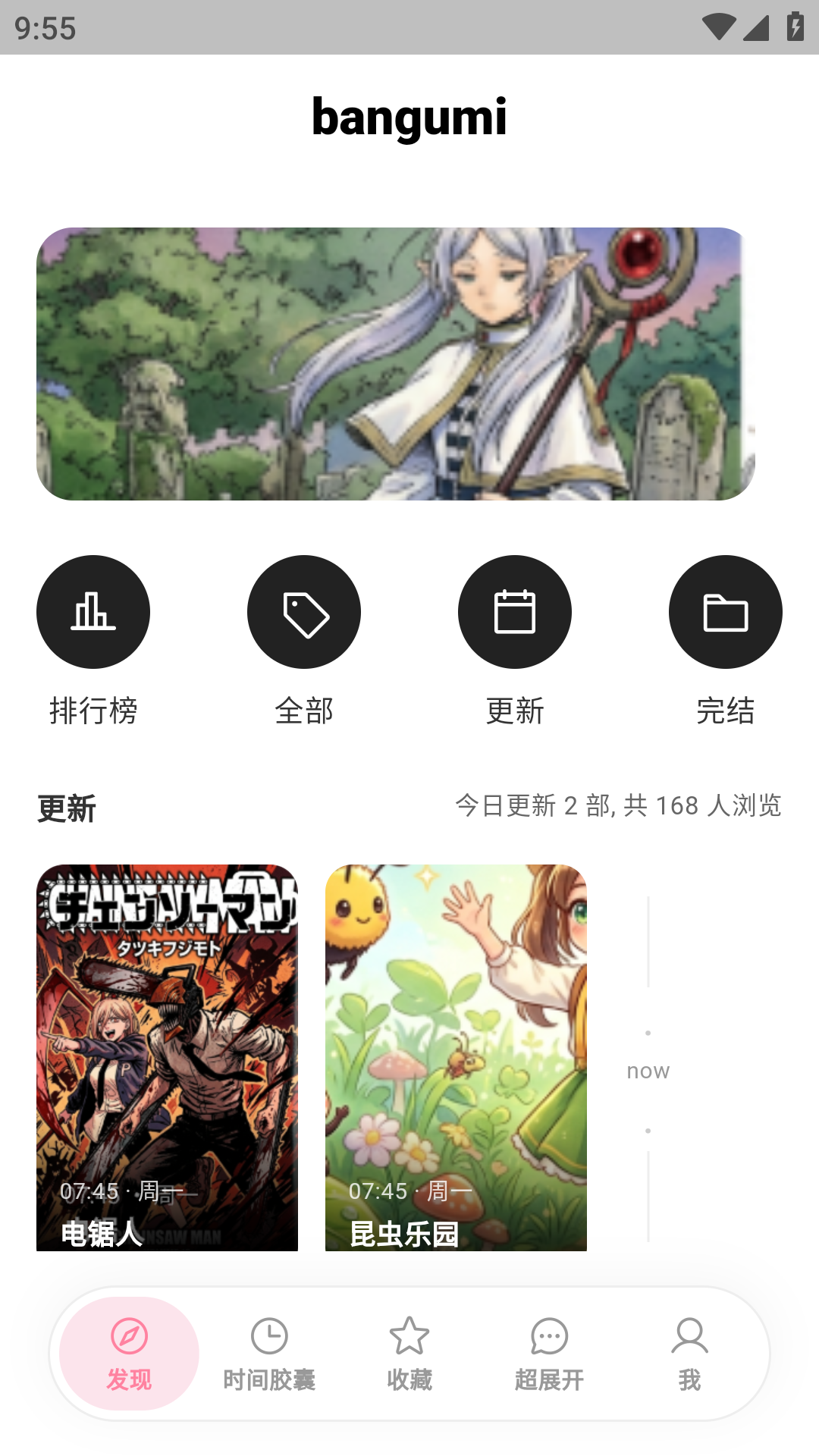Select the 发现 compass icon
Viewport: 819px width, 1456px height.
130,1336
